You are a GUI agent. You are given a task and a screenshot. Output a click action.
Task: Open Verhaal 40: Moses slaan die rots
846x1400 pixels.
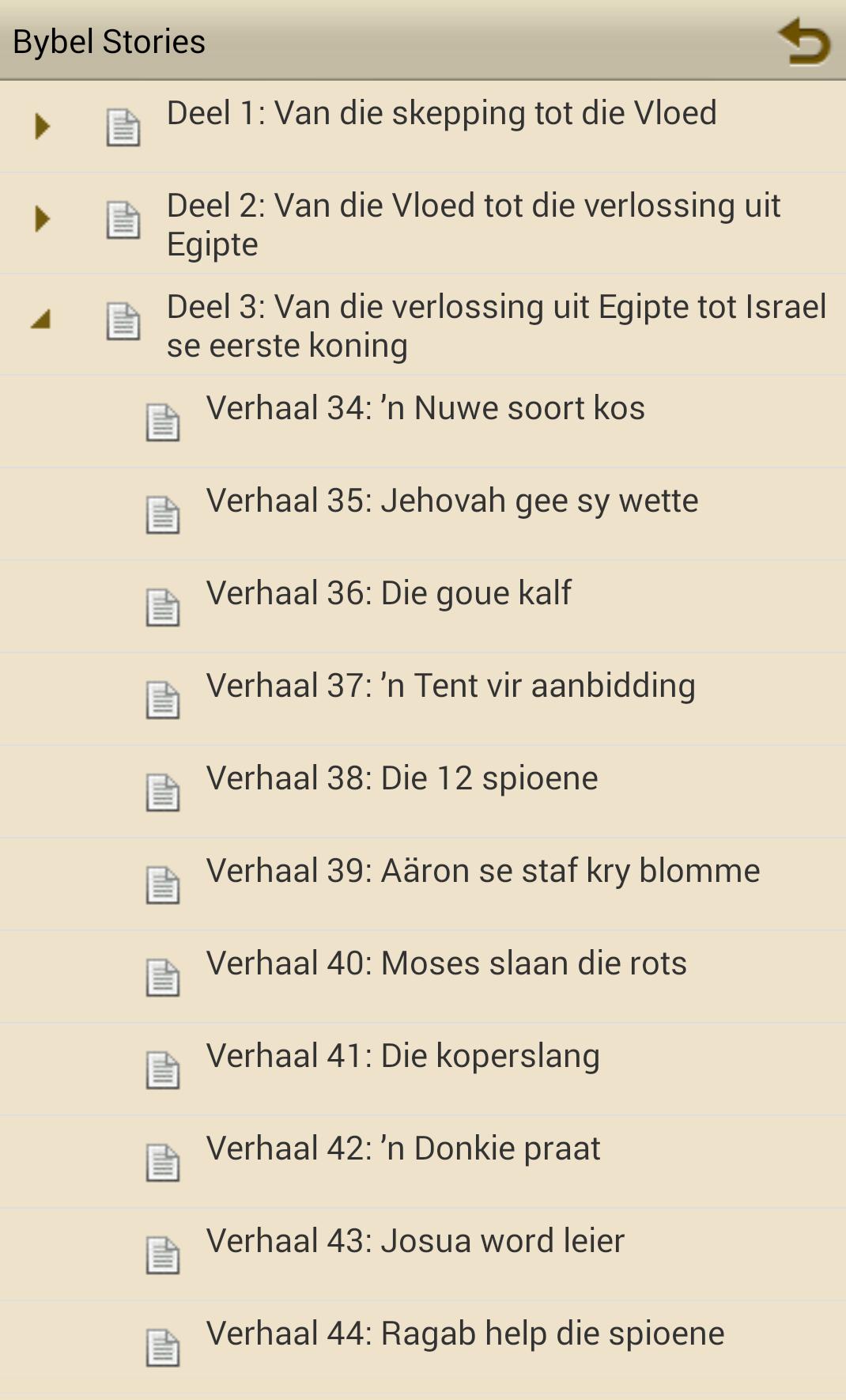448,962
